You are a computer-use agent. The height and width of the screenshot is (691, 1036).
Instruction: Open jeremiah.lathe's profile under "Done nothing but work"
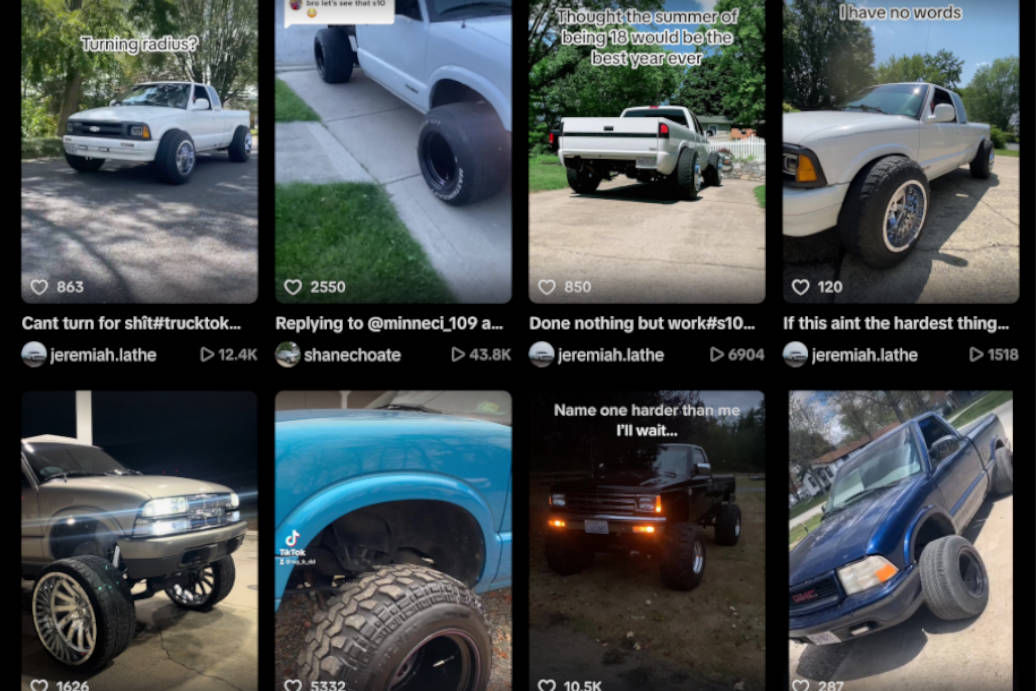[x=610, y=355]
